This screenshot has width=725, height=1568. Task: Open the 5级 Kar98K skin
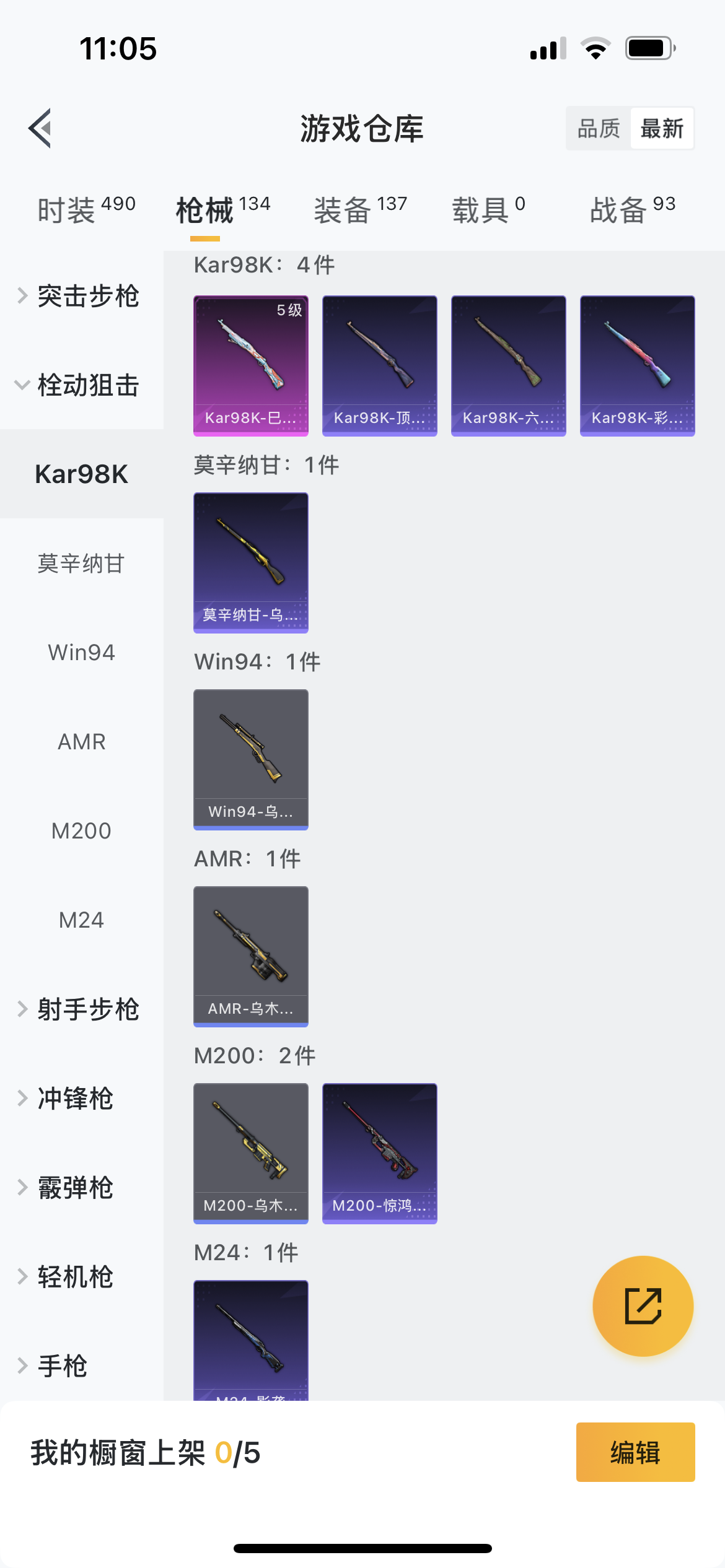pos(251,365)
